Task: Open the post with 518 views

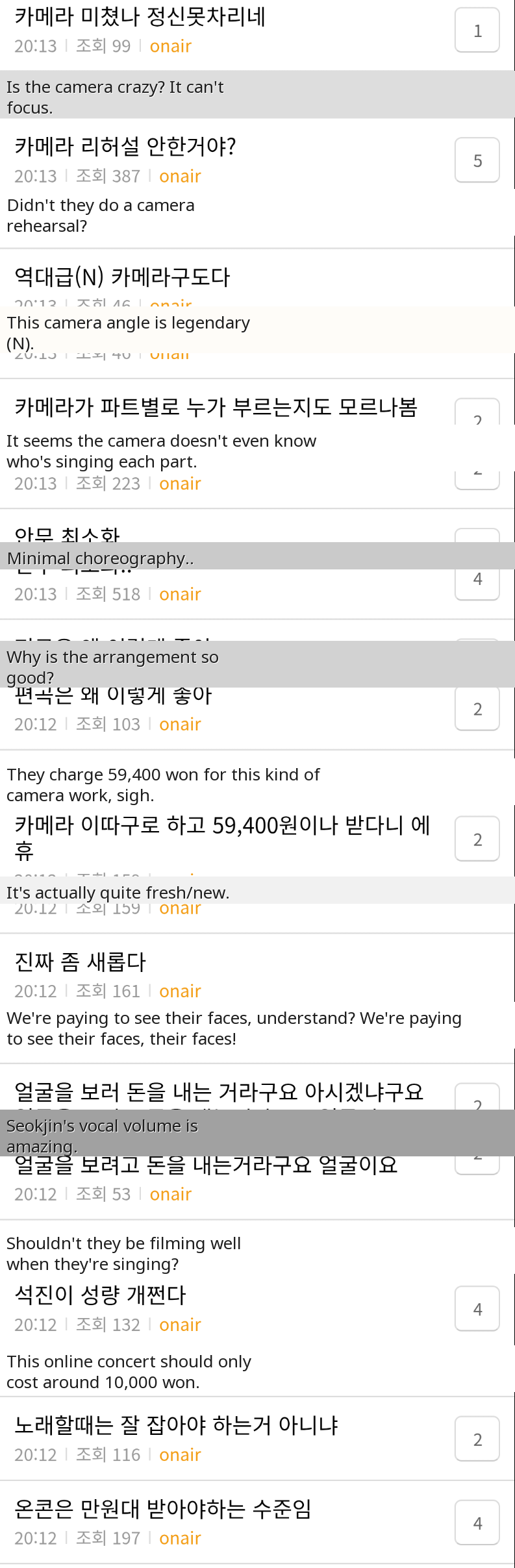Action: (x=107, y=593)
